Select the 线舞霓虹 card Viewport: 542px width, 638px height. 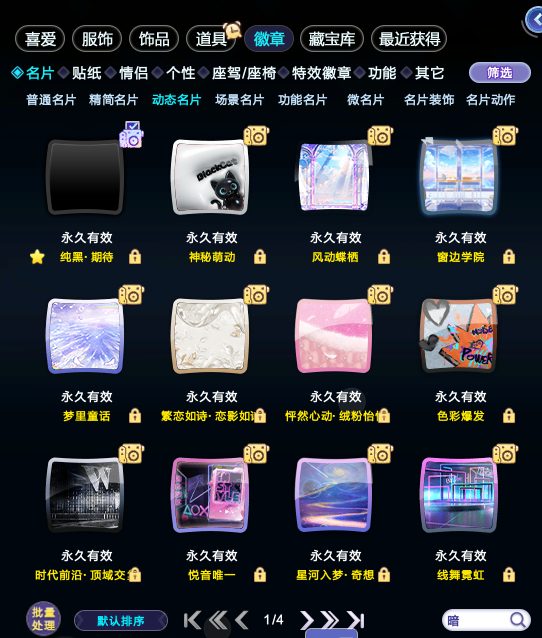pos(460,494)
